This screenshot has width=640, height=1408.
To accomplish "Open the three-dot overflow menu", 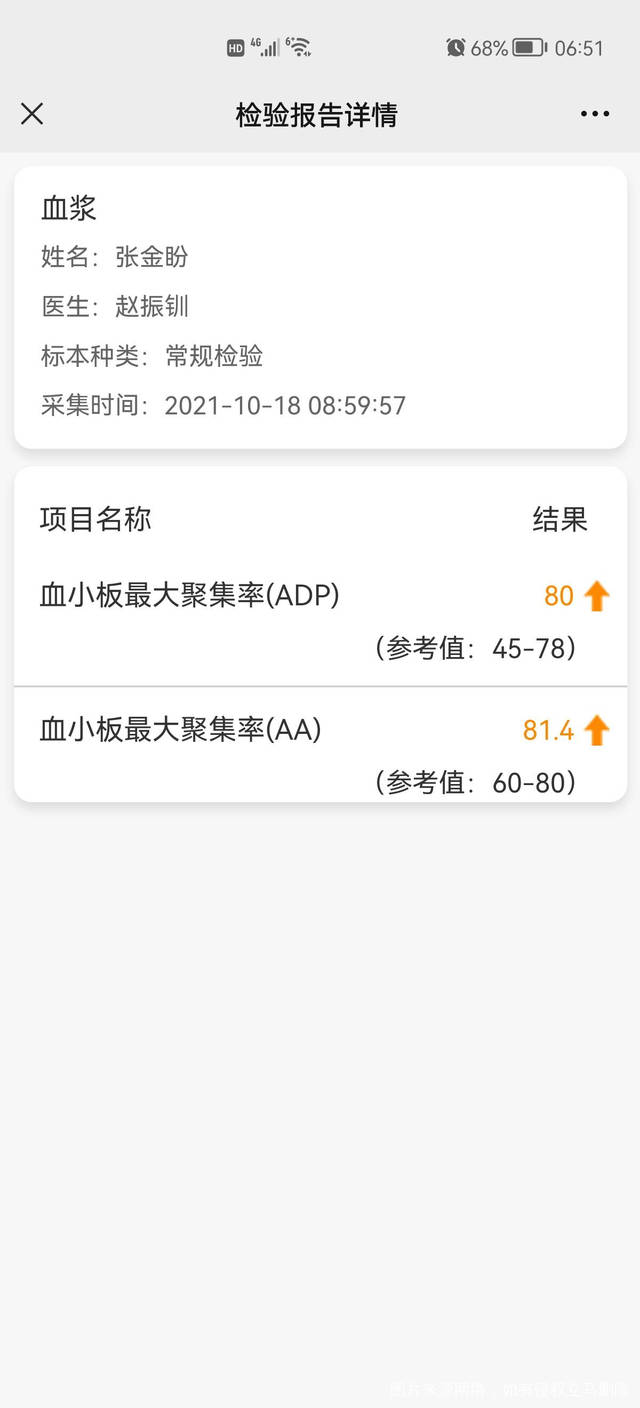I will pos(594,114).
